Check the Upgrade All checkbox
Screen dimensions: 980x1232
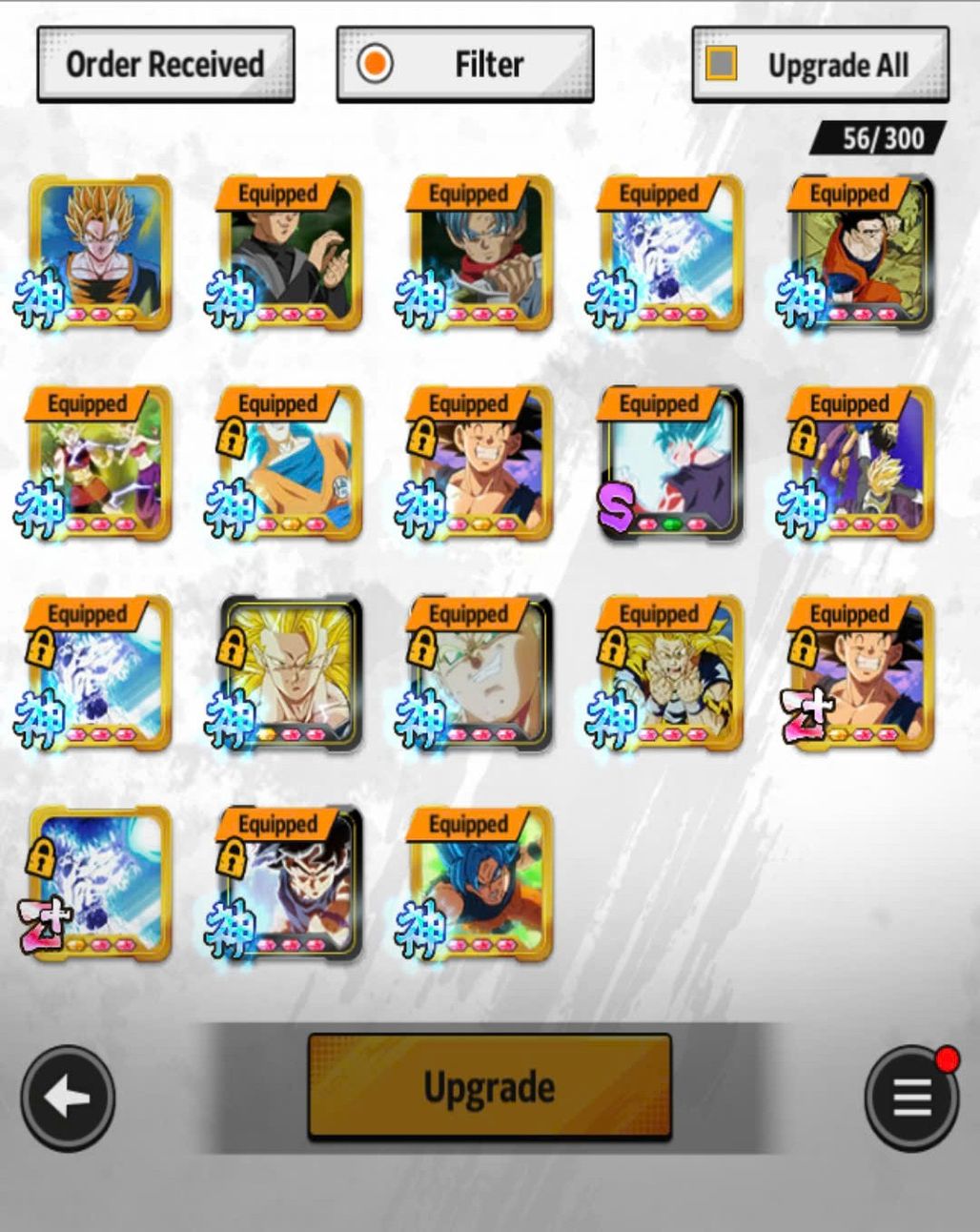point(722,65)
